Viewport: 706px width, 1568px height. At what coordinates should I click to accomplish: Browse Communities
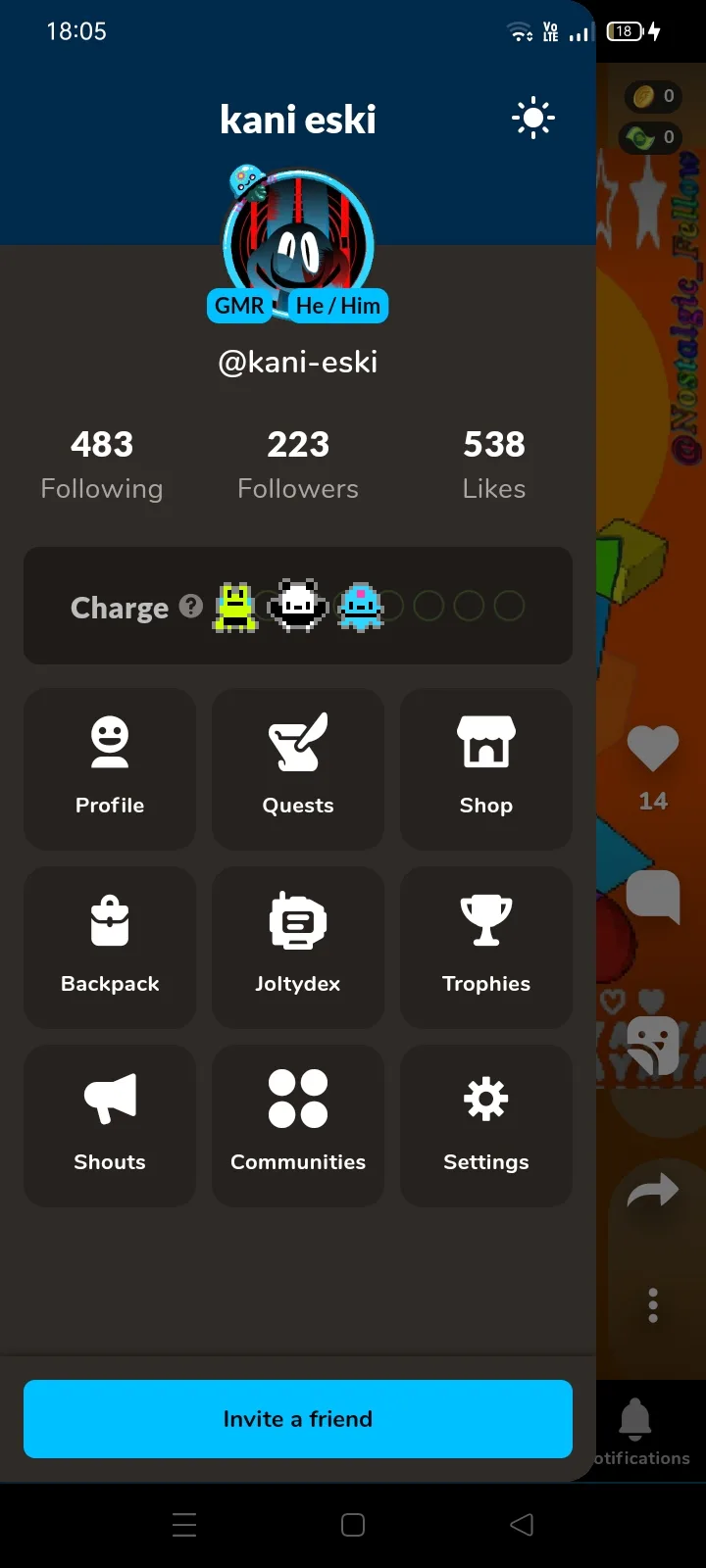pyautogui.click(x=298, y=1126)
